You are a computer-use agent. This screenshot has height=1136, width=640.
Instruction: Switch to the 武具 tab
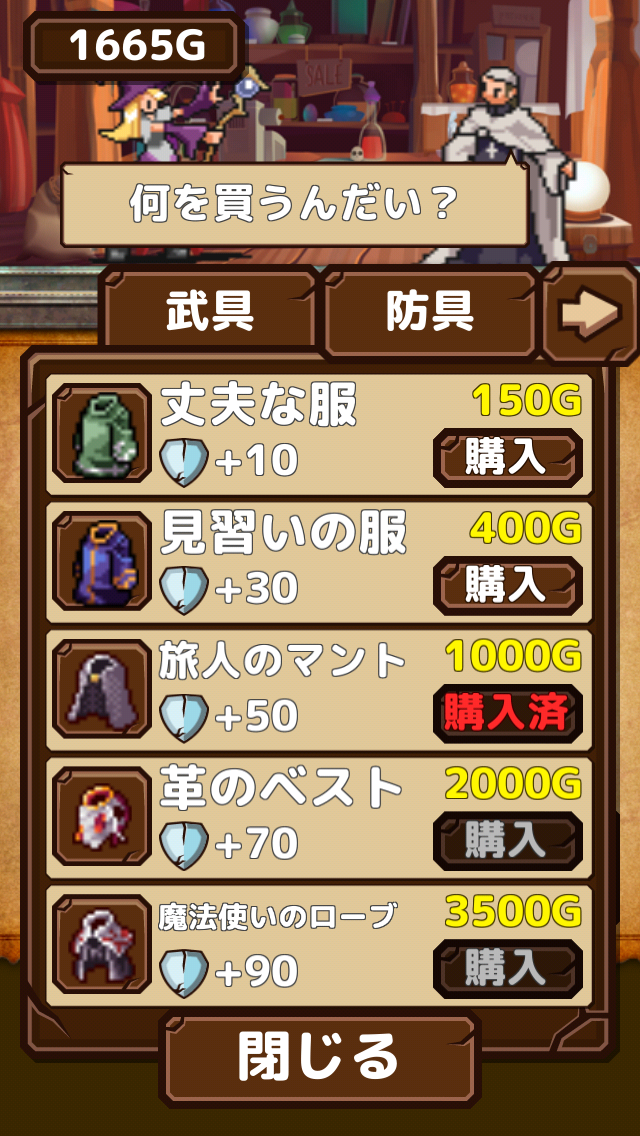(x=209, y=313)
